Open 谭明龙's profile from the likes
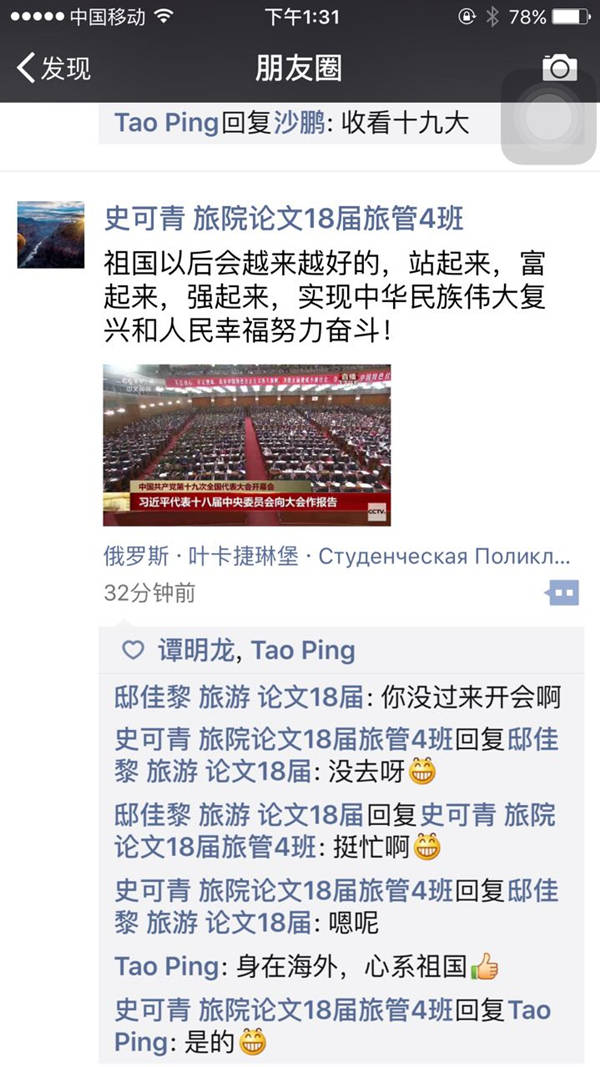This screenshot has width=600, height=1067. point(196,651)
